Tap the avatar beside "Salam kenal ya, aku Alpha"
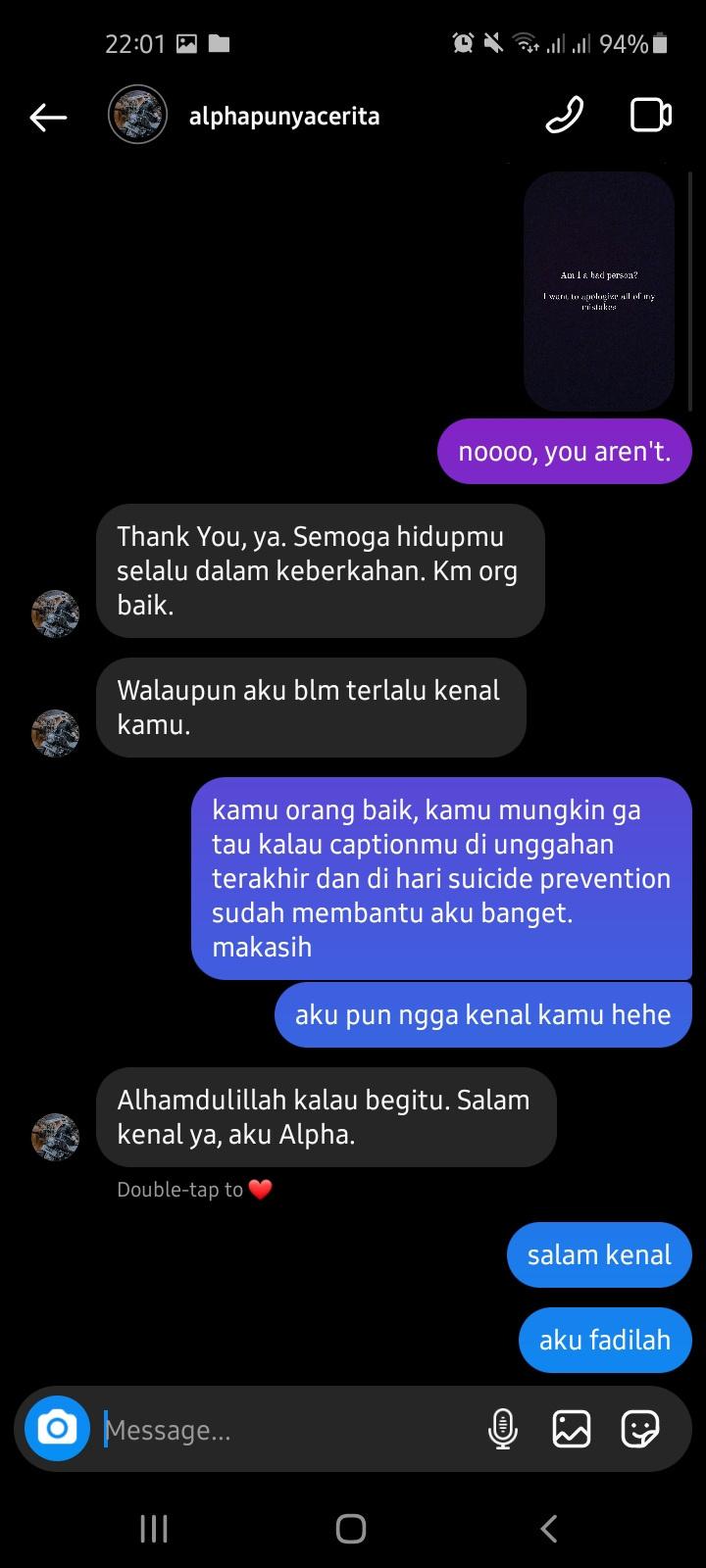 coord(56,1138)
